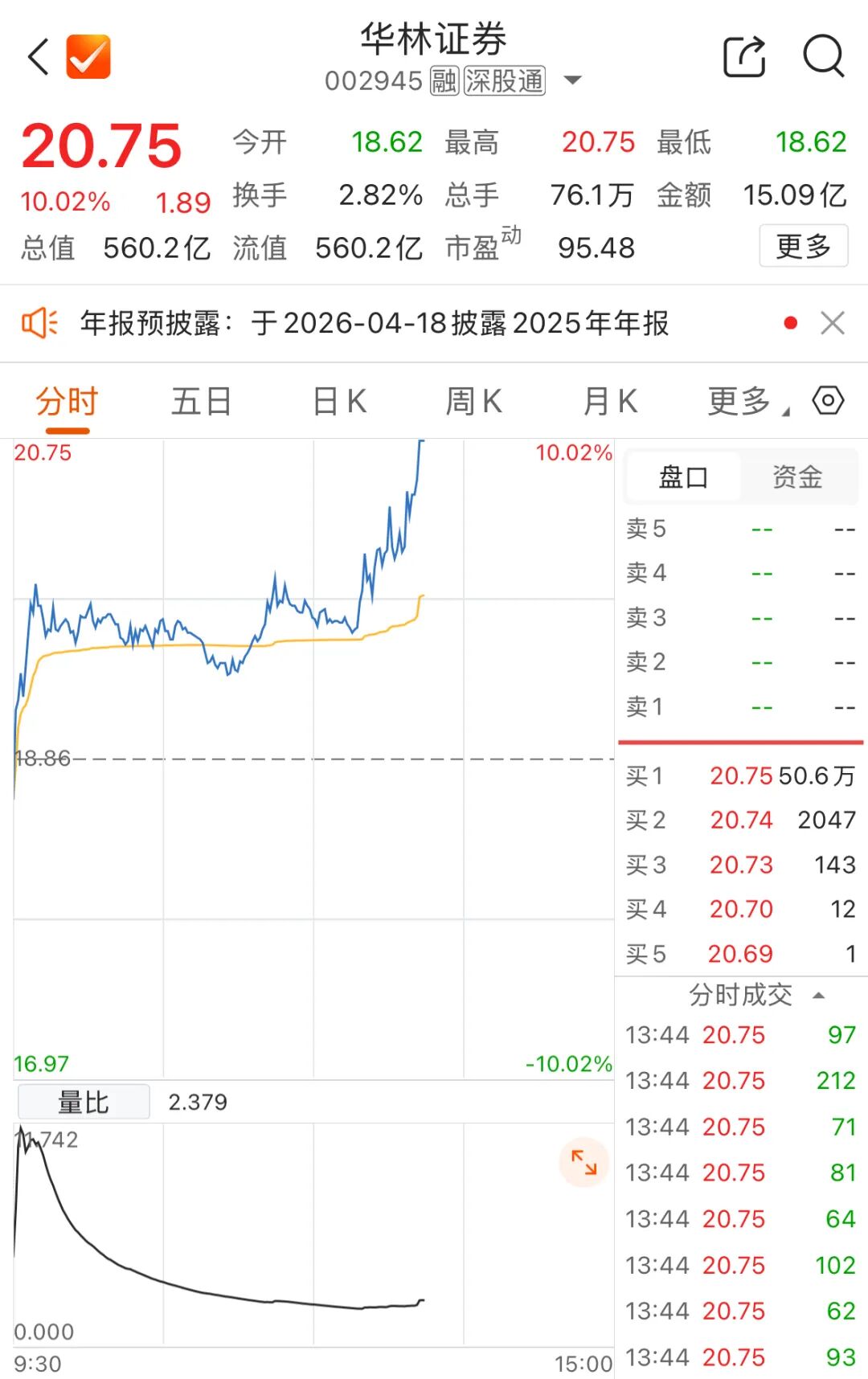Open the search magnifier
This screenshot has width=868, height=1379.
[823, 57]
